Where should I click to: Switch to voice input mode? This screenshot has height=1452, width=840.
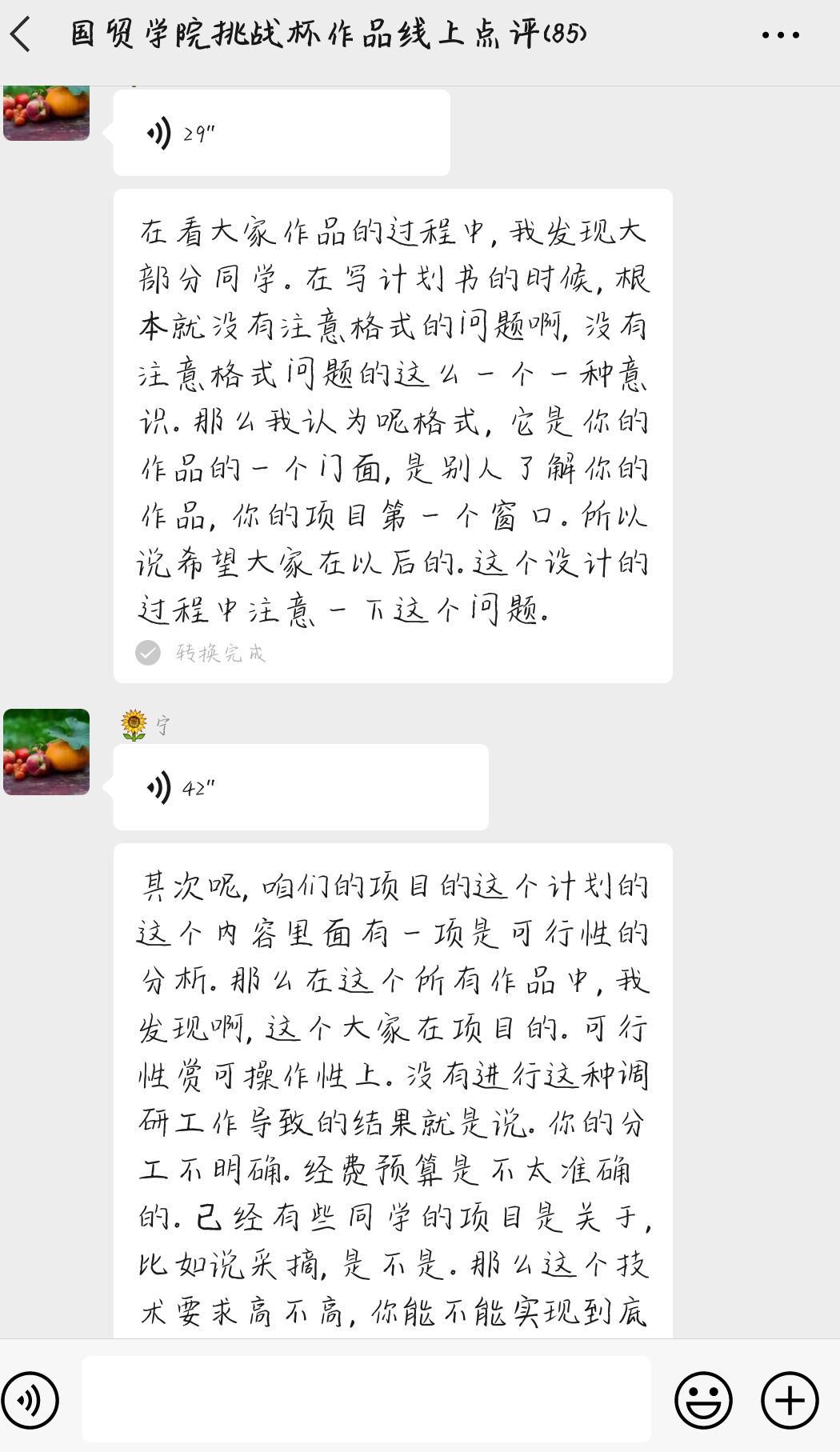pyautogui.click(x=30, y=1400)
